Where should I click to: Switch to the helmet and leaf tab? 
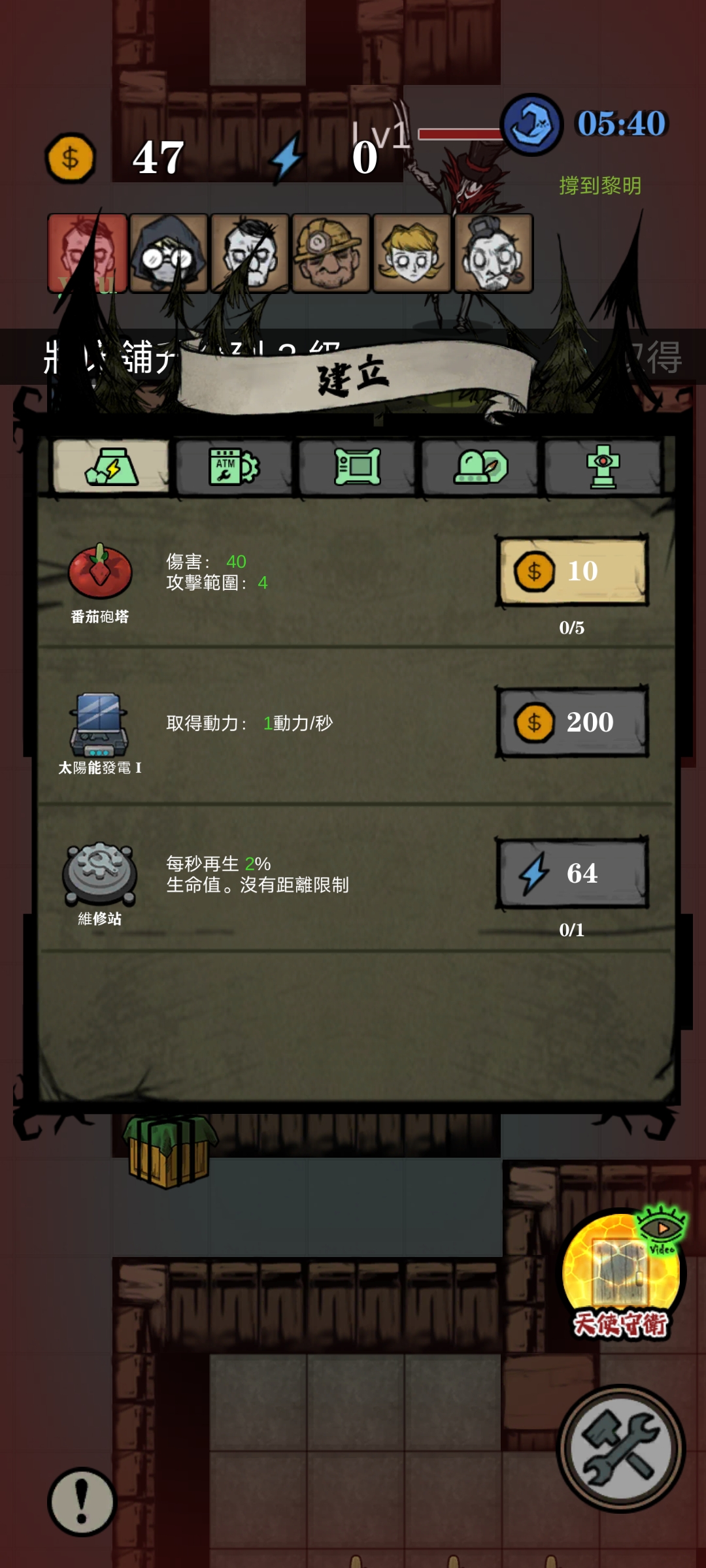coord(480,466)
